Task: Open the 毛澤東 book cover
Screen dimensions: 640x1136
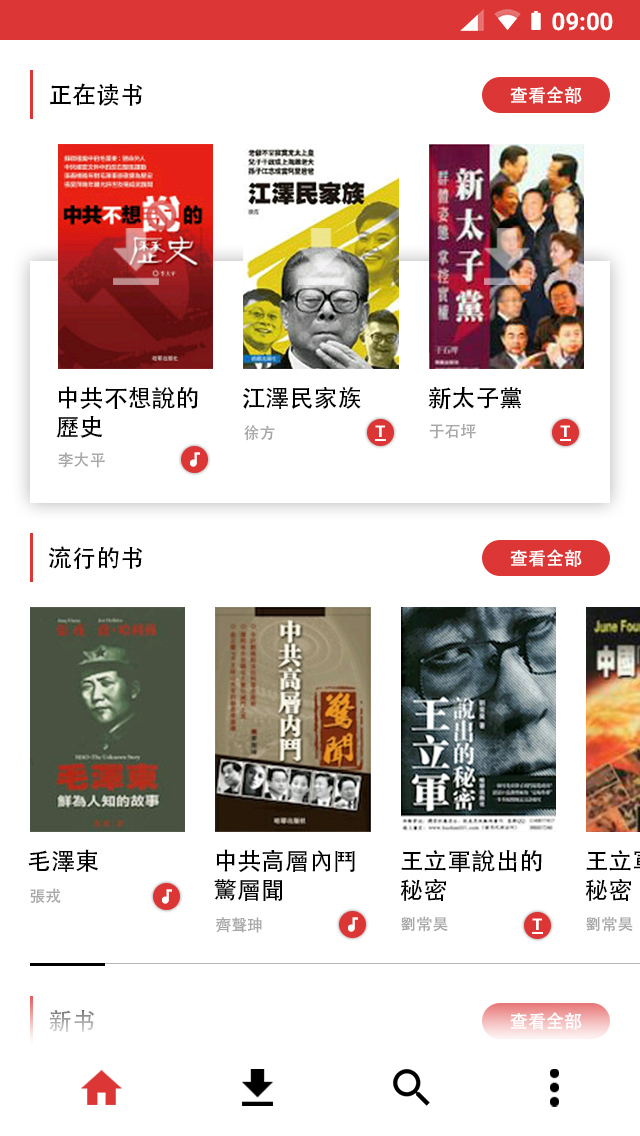Action: 107,719
